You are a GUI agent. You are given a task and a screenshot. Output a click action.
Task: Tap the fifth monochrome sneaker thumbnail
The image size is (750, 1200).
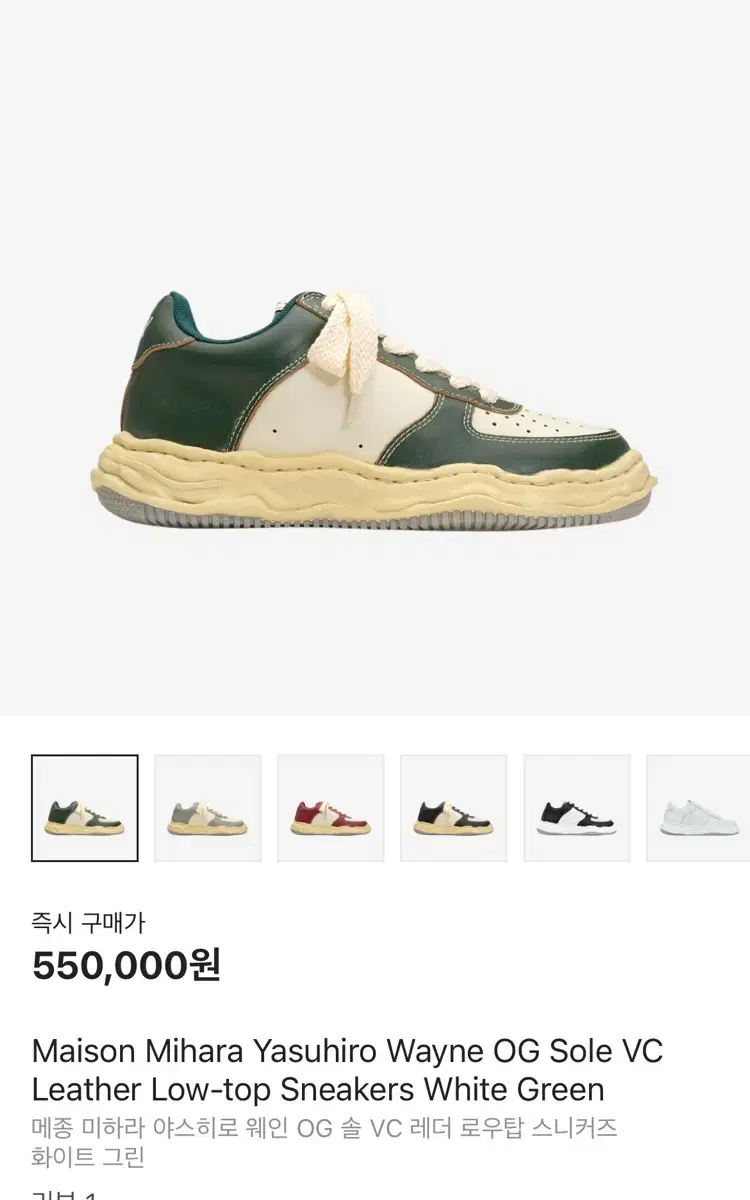point(574,807)
